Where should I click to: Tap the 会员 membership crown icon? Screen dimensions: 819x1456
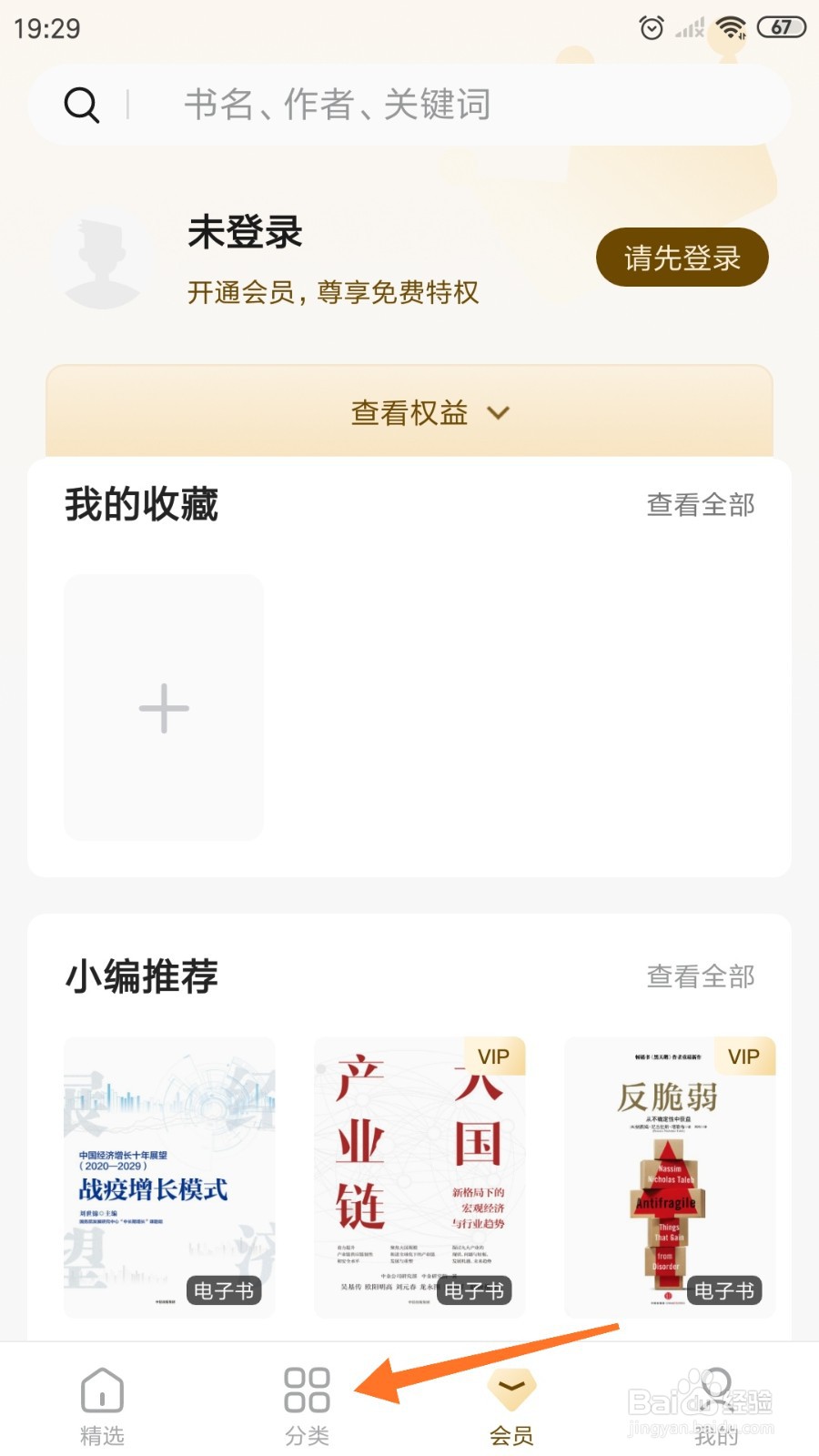(512, 1387)
